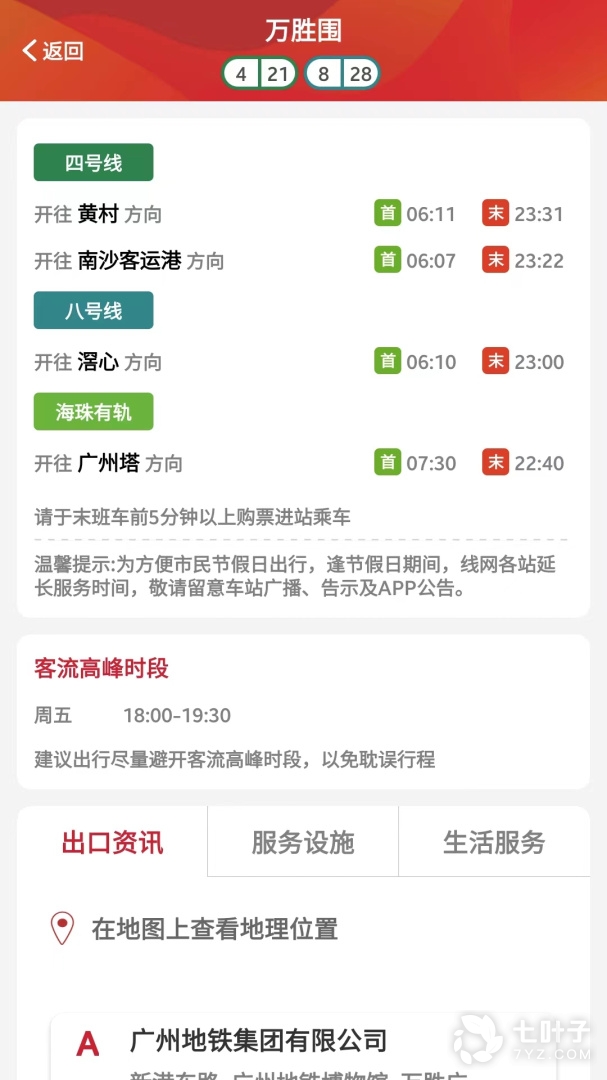
Task: Switch to the 服务设施 tab
Action: (x=303, y=842)
